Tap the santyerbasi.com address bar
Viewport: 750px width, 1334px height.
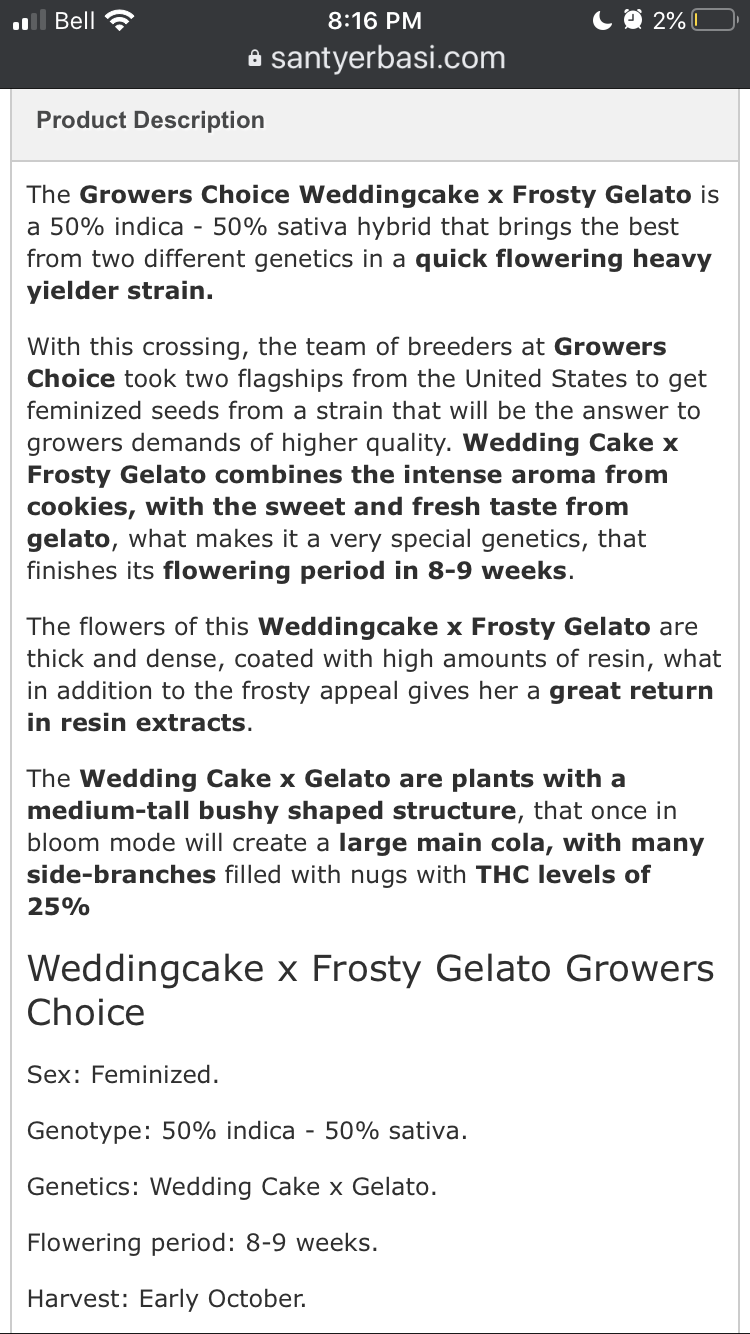pyautogui.click(x=376, y=59)
